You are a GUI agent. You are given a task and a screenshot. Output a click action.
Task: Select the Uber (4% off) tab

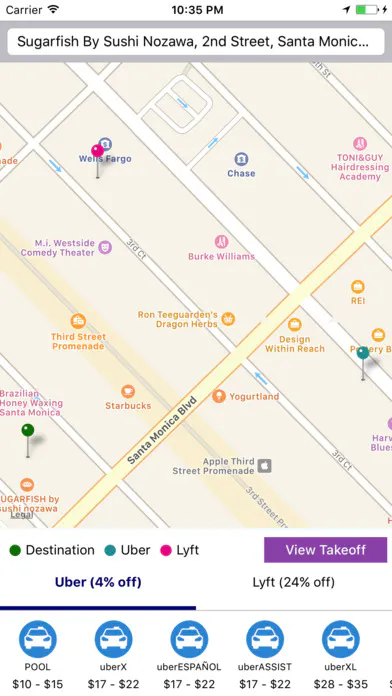tap(98, 582)
